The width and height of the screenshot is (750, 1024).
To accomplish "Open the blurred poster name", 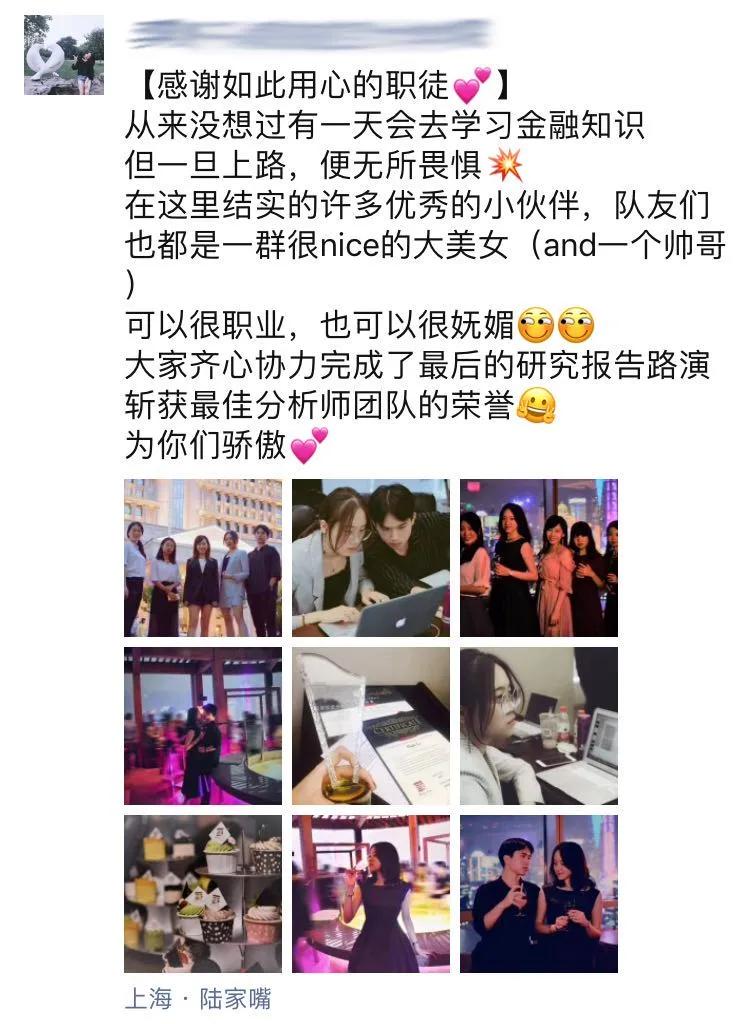I will [312, 34].
